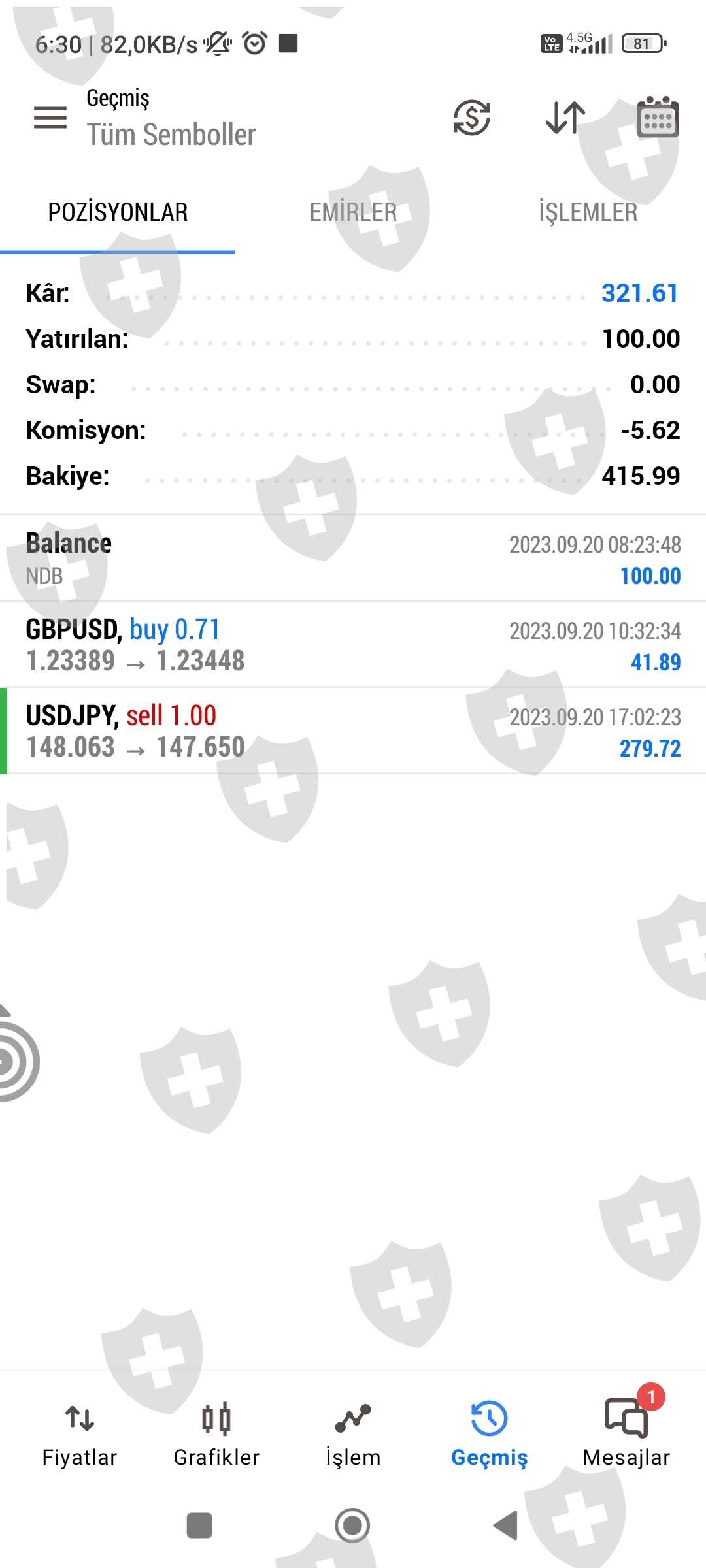Select the POZİSYONLAR tab
The height and width of the screenshot is (1568, 706).
(118, 212)
